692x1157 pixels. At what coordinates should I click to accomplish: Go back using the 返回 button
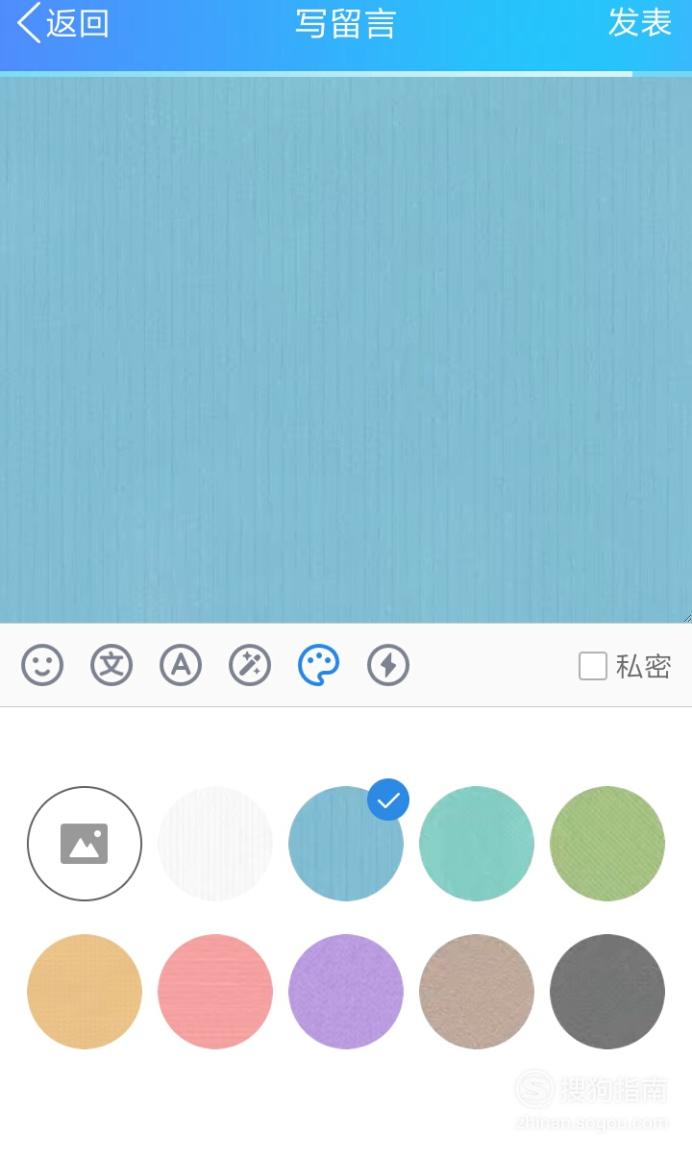click(x=63, y=24)
